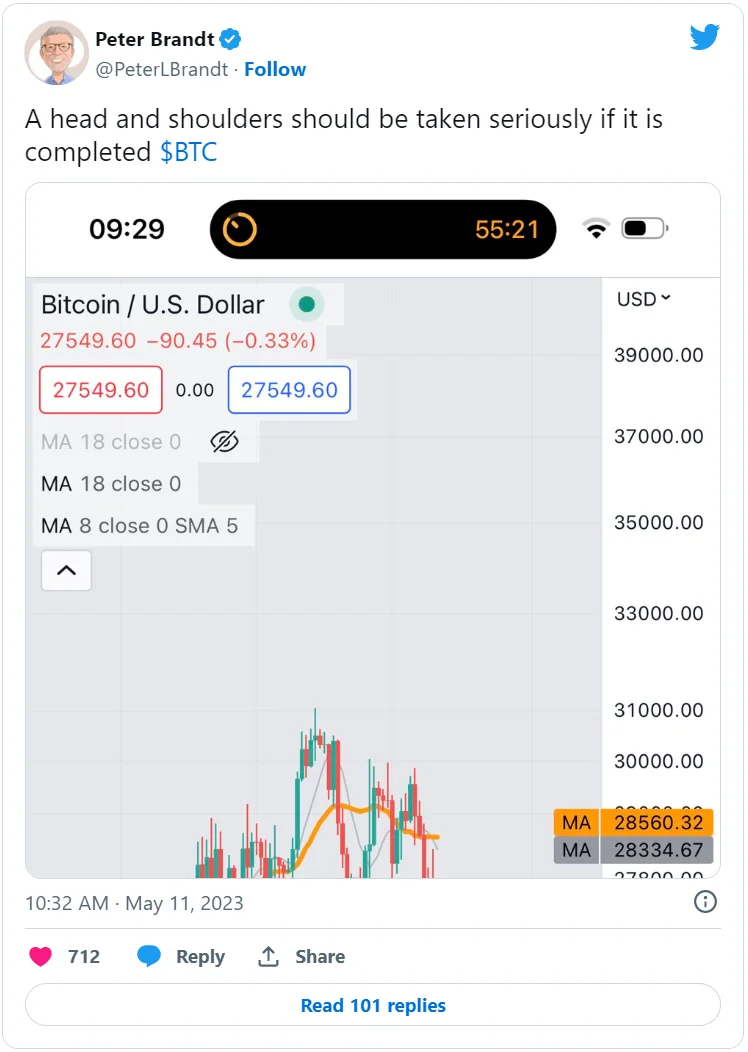
Task: Open the $BTC cashtag link
Action: pyautogui.click(x=189, y=152)
